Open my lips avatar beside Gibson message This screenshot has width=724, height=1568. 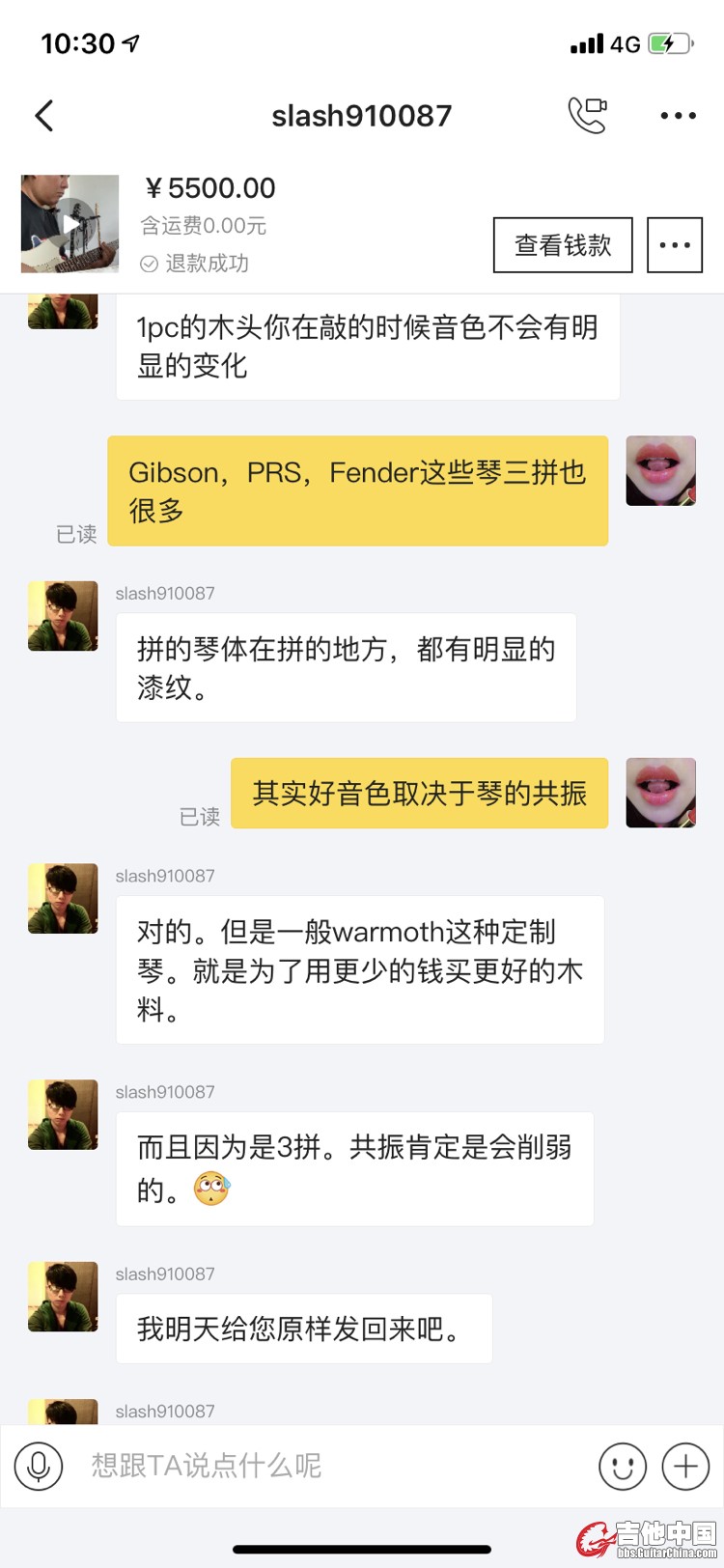pyautogui.click(x=661, y=471)
